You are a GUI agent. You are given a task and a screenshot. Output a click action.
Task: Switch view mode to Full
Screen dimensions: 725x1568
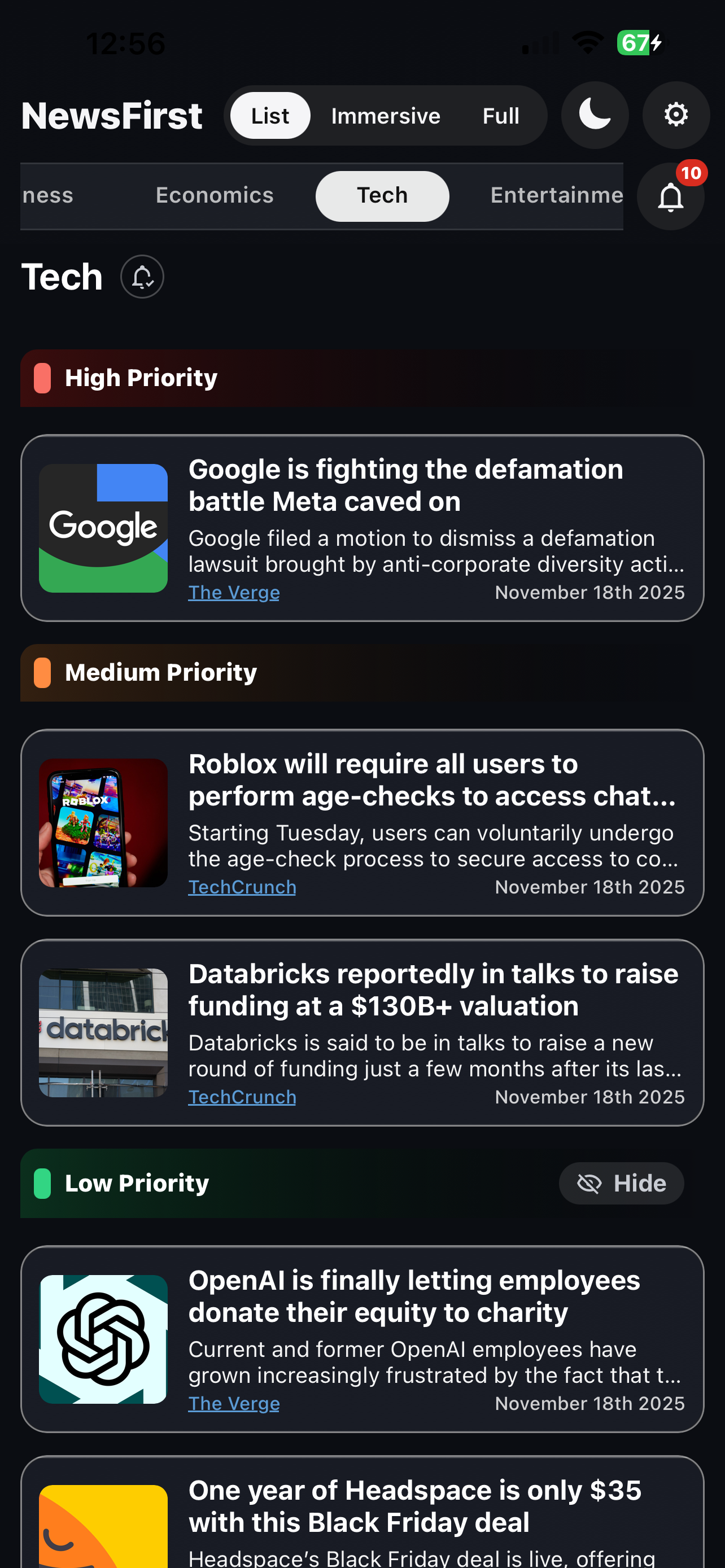pyautogui.click(x=501, y=115)
